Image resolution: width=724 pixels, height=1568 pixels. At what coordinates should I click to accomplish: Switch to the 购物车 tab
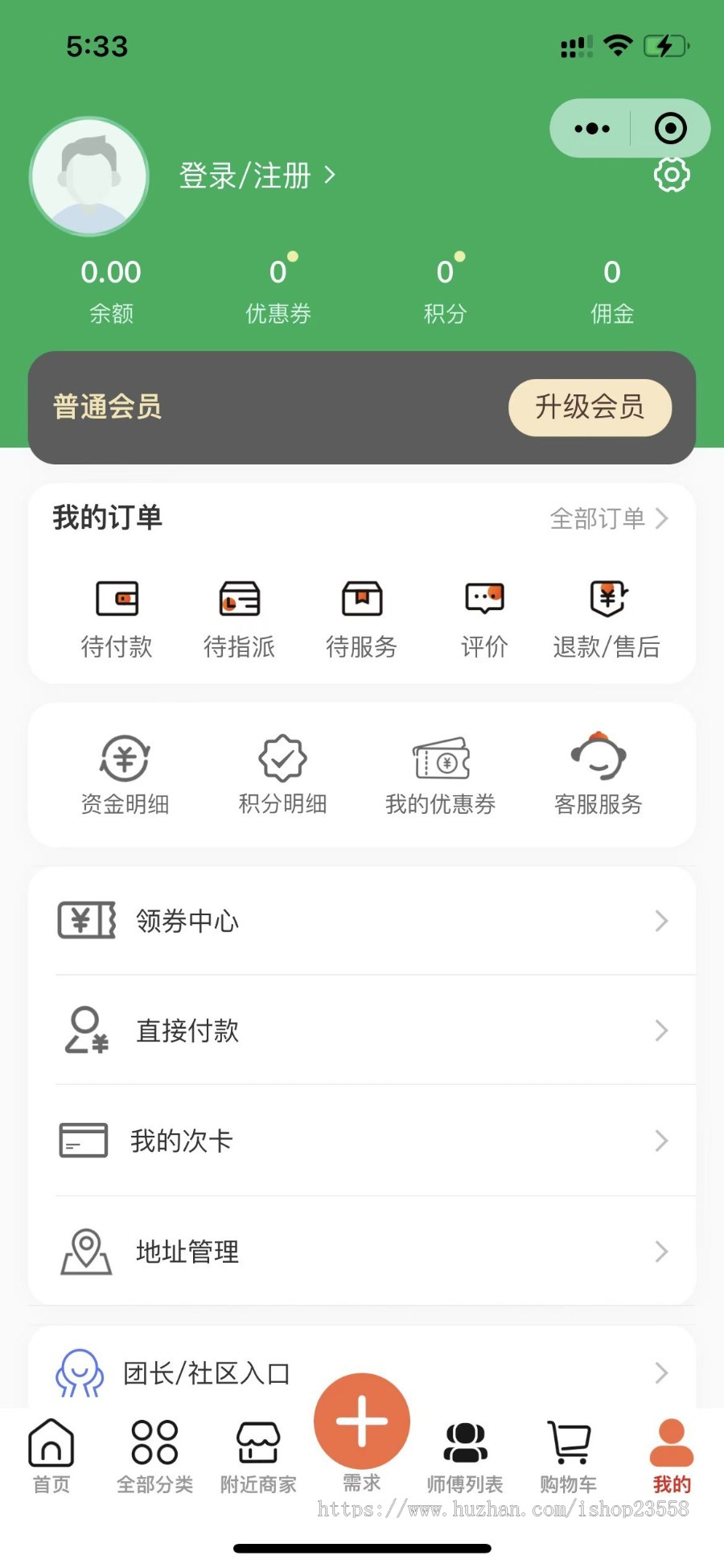(x=569, y=1457)
